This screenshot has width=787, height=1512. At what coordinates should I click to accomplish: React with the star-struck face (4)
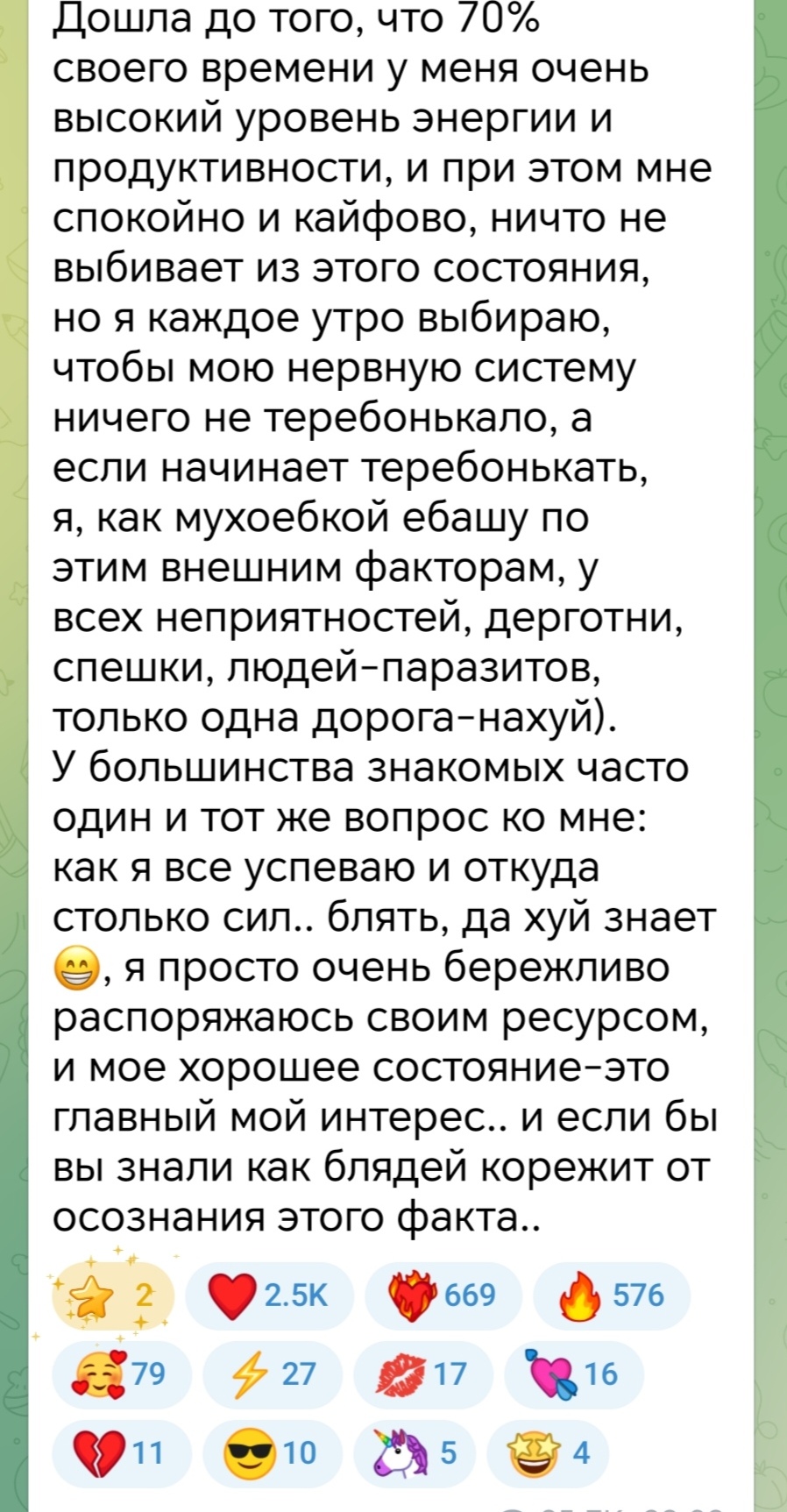coord(548,1452)
